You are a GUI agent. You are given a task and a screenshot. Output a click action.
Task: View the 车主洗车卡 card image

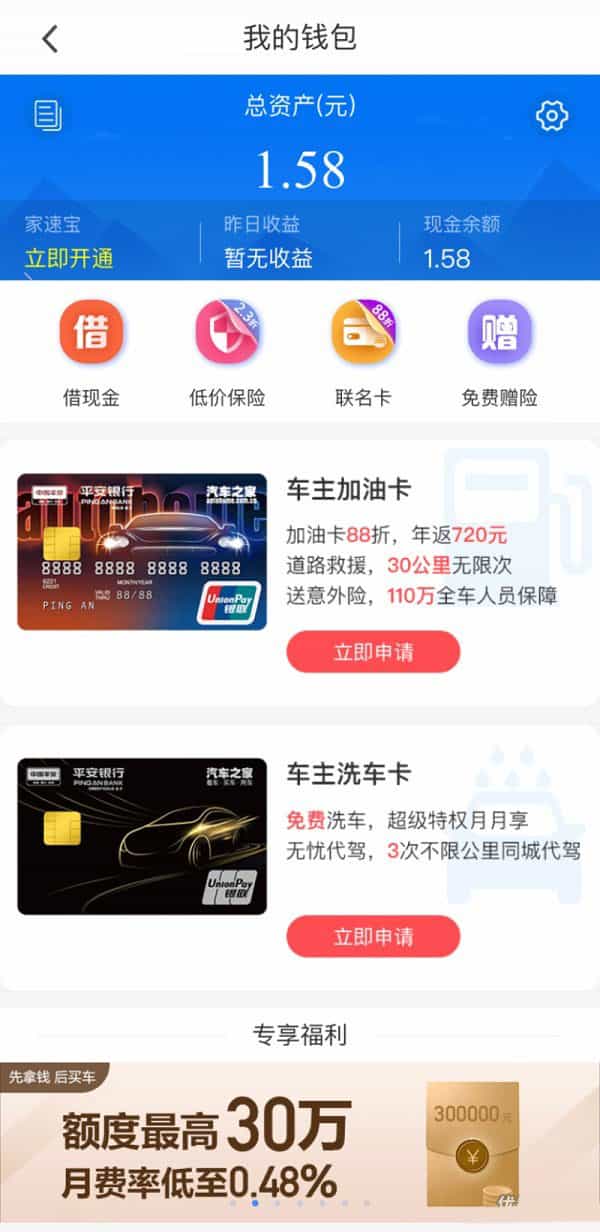(x=142, y=836)
